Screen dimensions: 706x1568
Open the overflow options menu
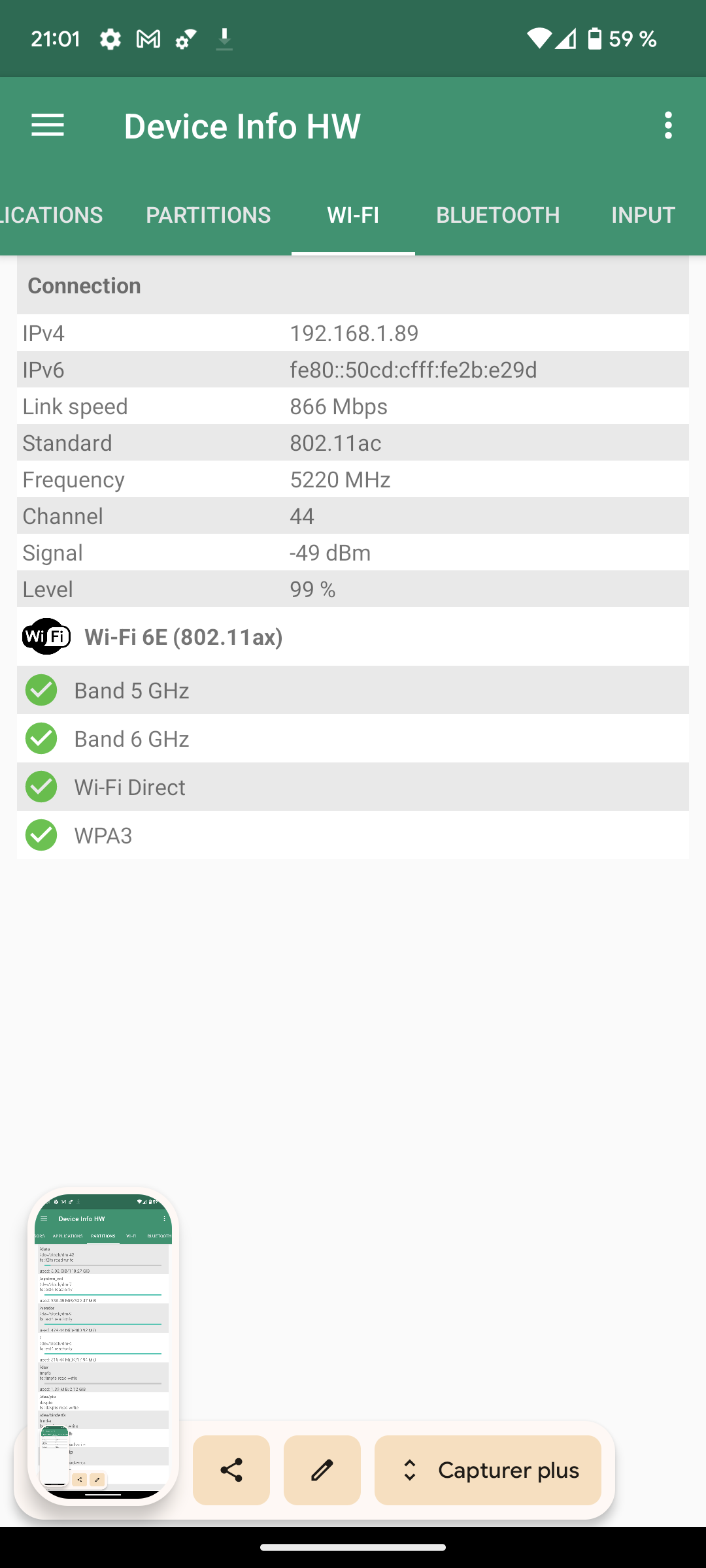pos(667,125)
